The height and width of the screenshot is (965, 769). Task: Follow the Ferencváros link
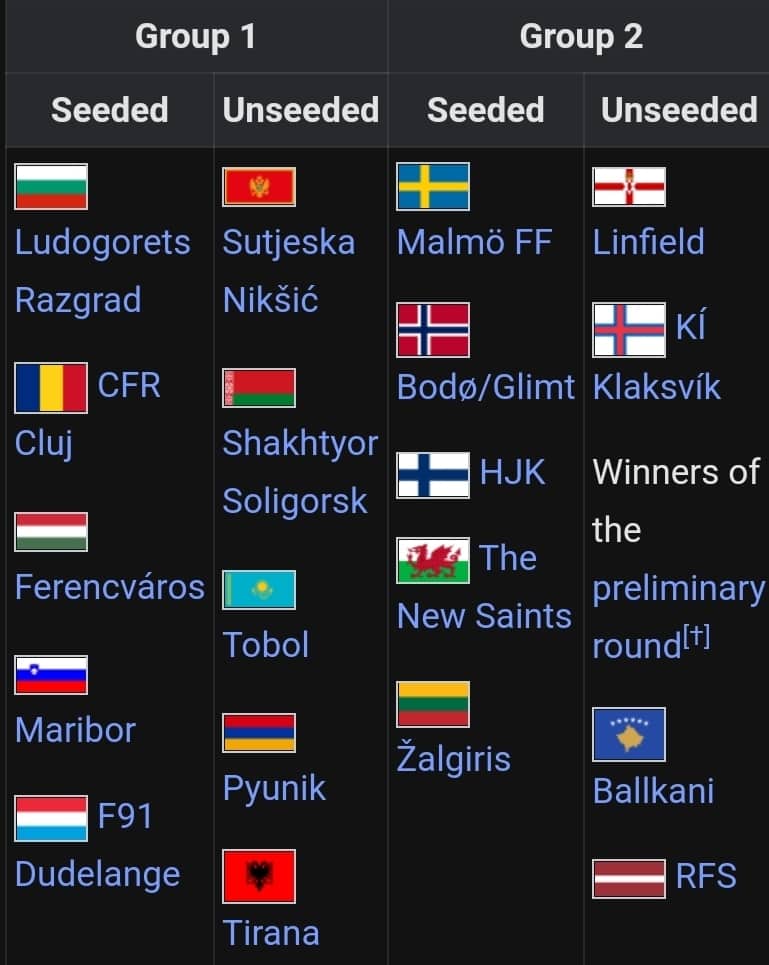[x=109, y=587]
